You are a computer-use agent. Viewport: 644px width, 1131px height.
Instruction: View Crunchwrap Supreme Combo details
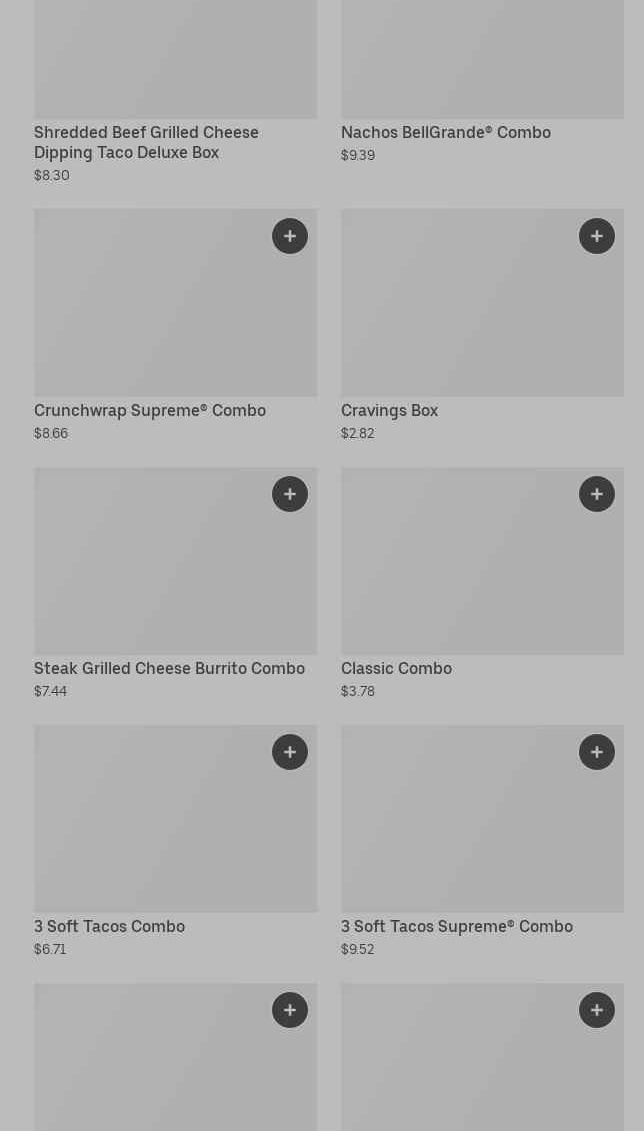[x=150, y=410]
